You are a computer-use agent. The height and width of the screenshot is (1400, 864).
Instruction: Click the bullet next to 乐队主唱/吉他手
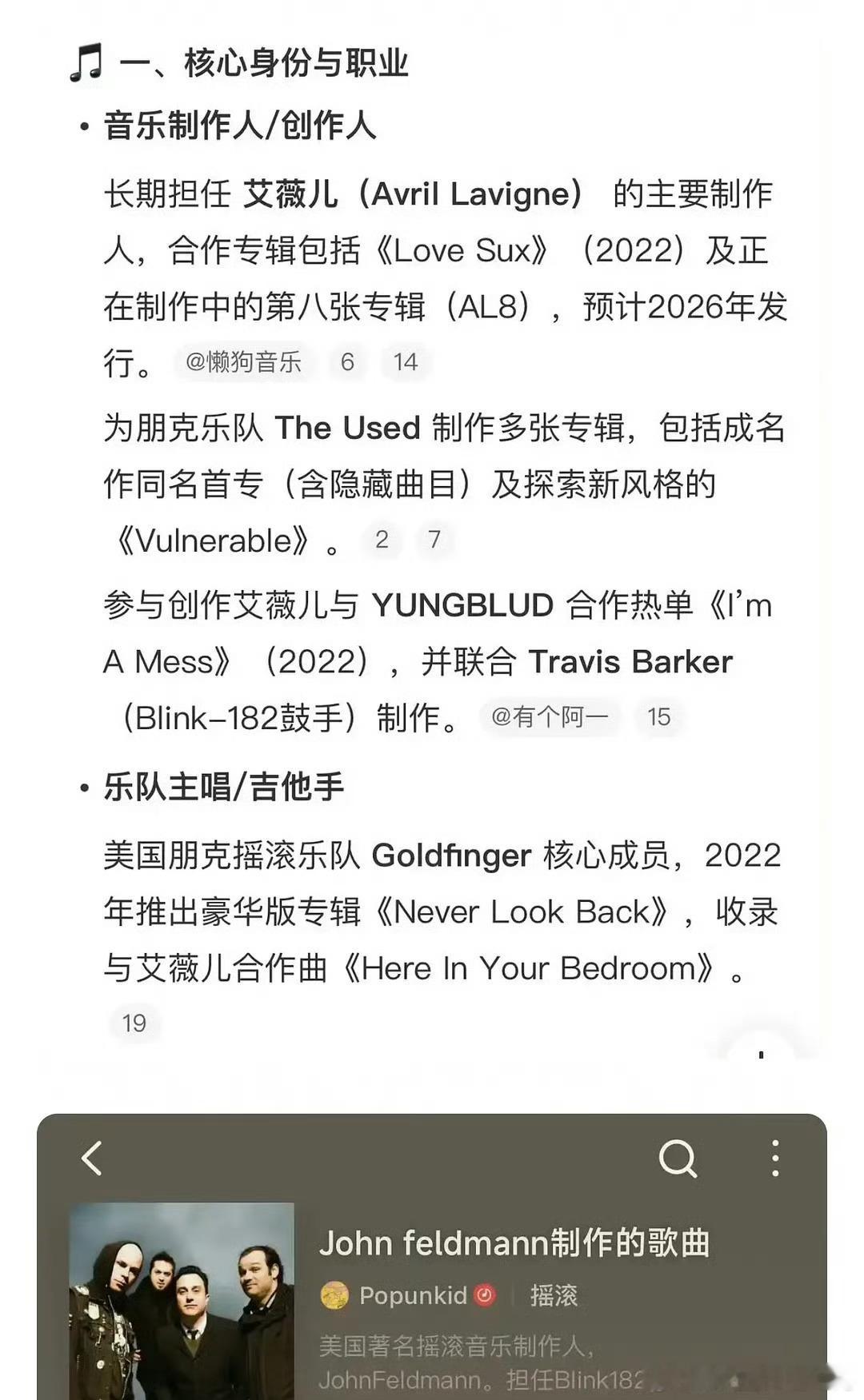(x=82, y=788)
